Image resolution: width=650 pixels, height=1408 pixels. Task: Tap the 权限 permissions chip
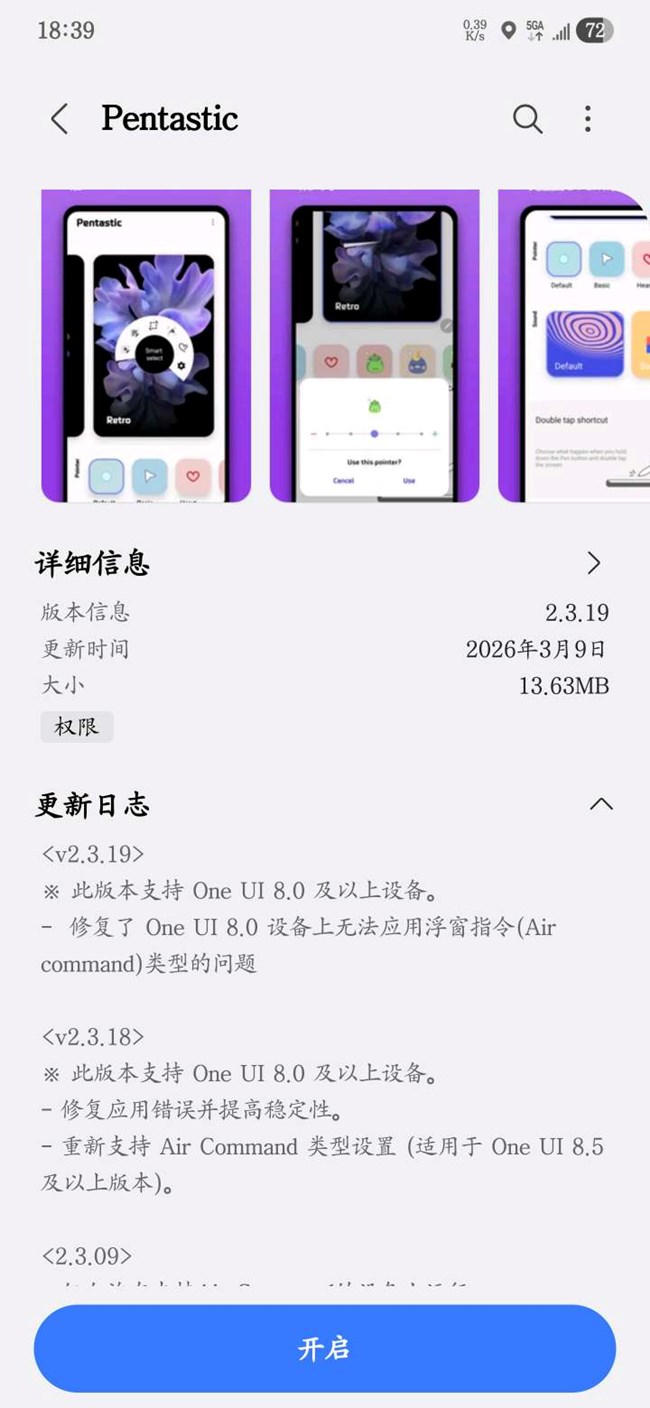pyautogui.click(x=77, y=727)
